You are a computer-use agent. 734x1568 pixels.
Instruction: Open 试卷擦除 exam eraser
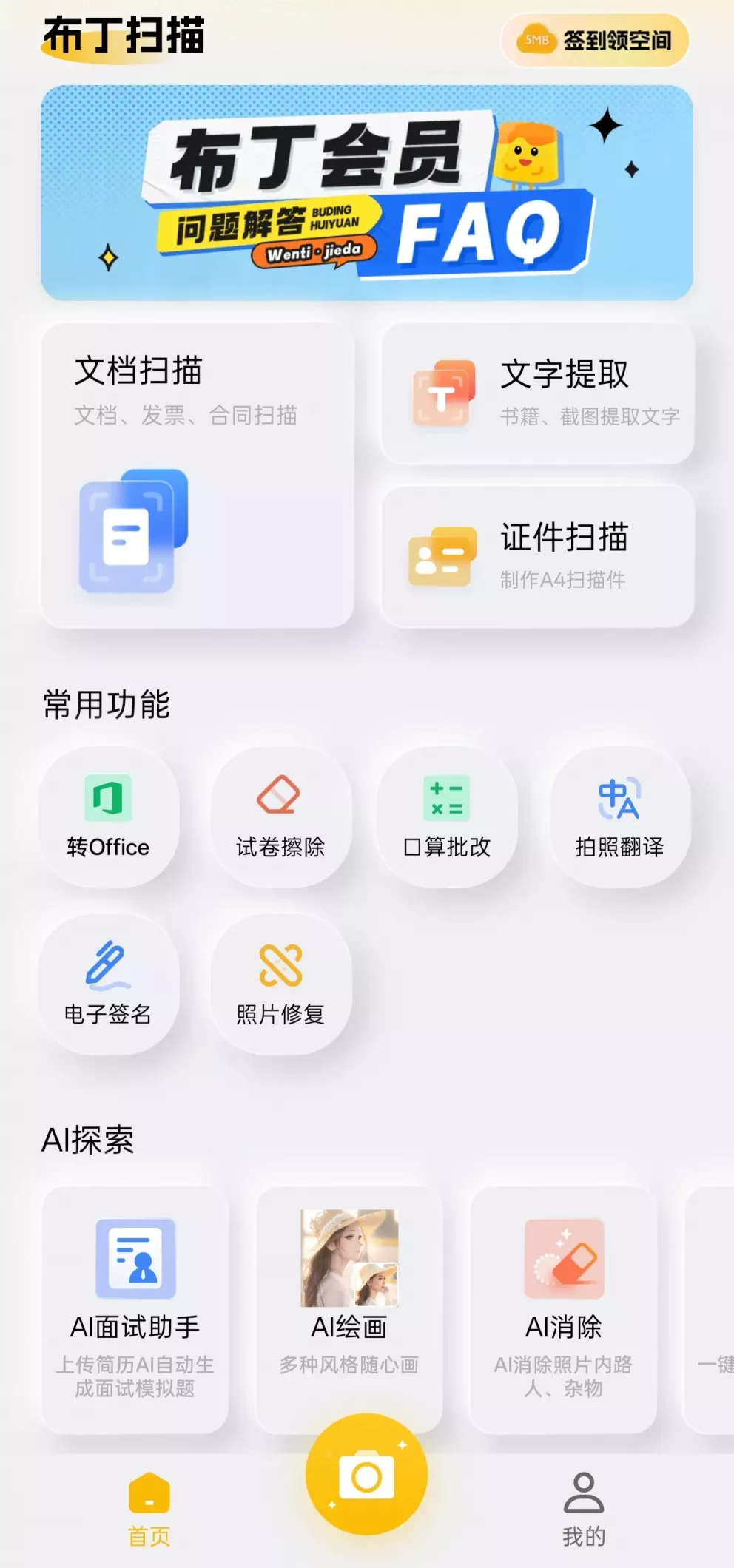(x=280, y=817)
